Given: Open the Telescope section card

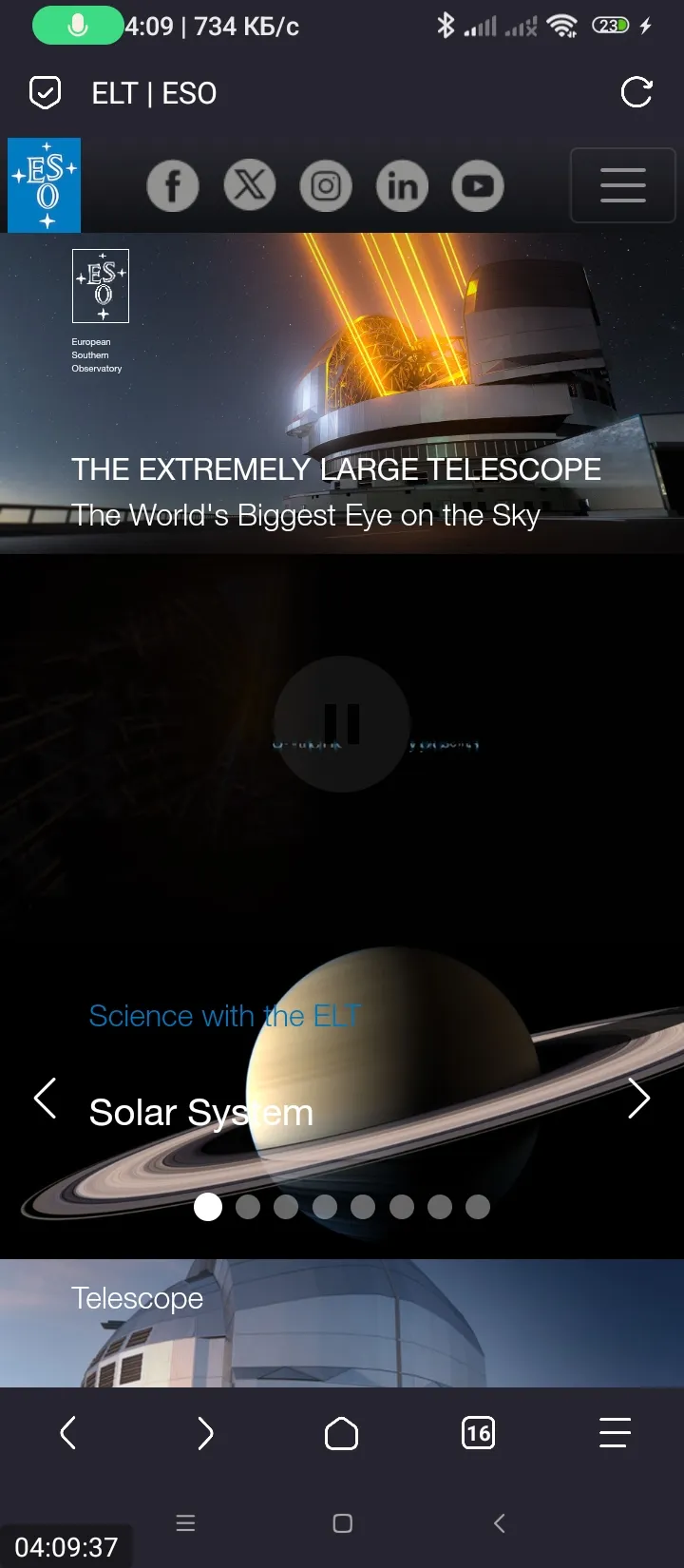Looking at the screenshot, I should coord(342,1323).
